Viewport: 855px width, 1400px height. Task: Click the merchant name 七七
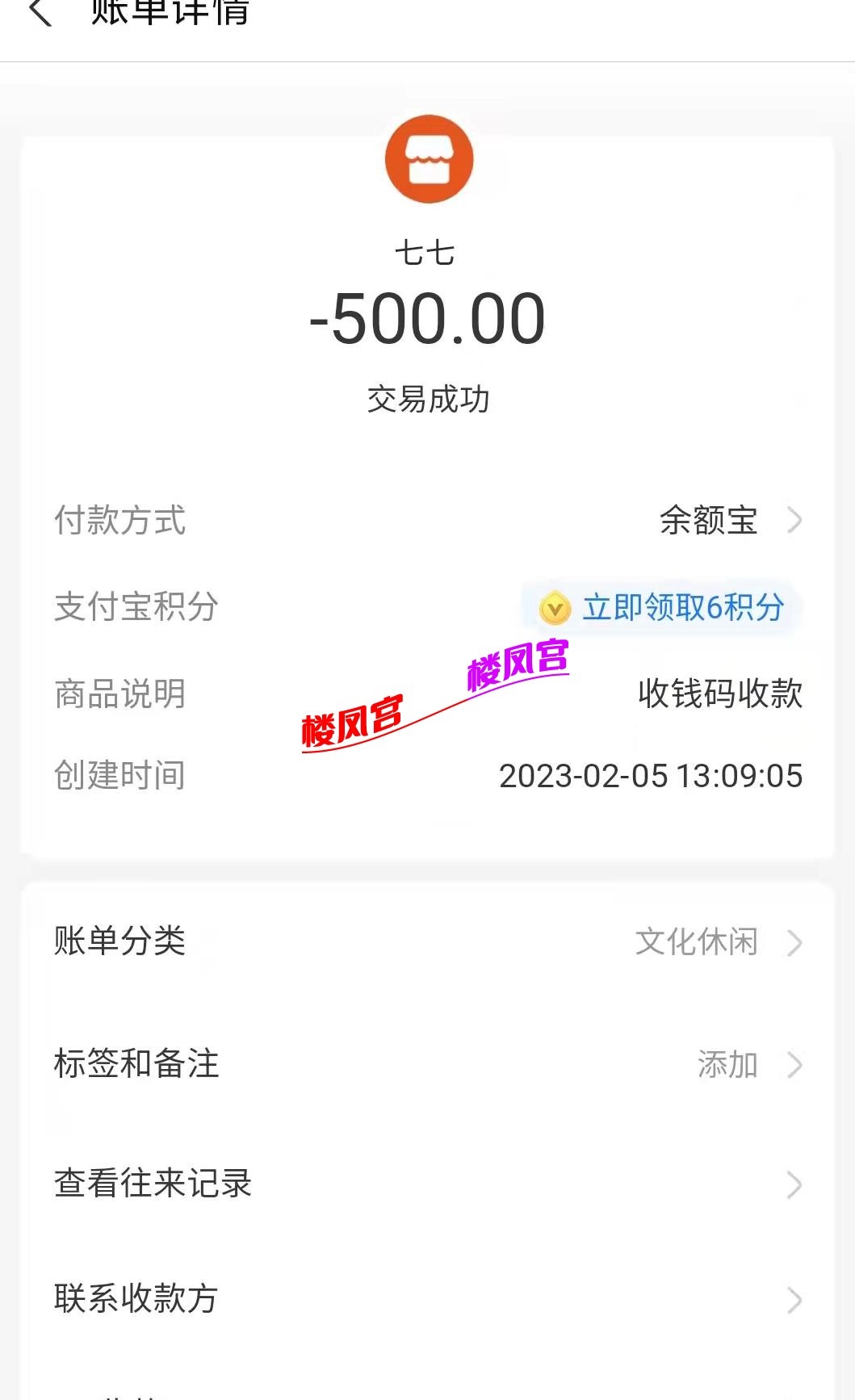click(x=427, y=253)
